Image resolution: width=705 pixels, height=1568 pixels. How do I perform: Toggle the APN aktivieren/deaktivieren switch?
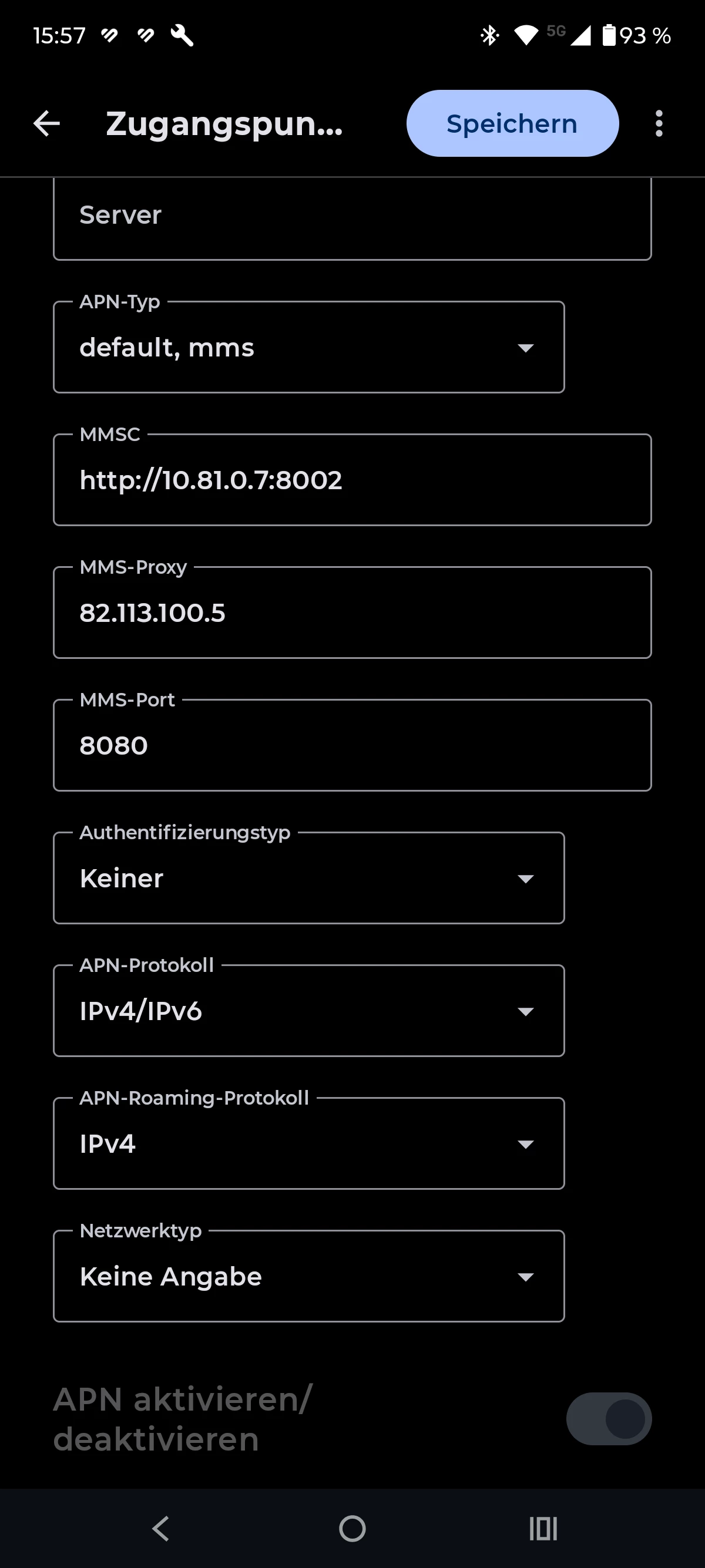pyautogui.click(x=609, y=1419)
